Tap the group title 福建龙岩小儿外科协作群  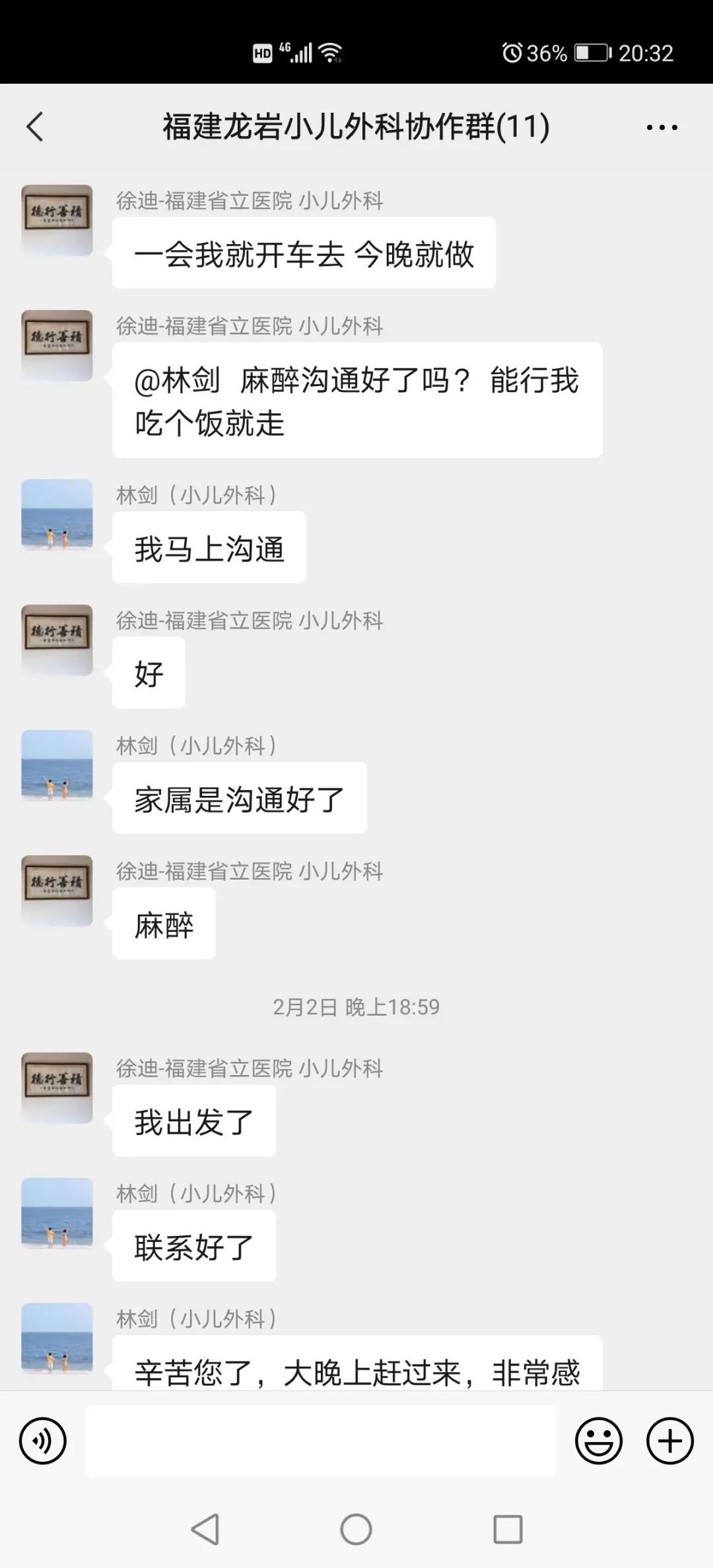click(x=354, y=127)
